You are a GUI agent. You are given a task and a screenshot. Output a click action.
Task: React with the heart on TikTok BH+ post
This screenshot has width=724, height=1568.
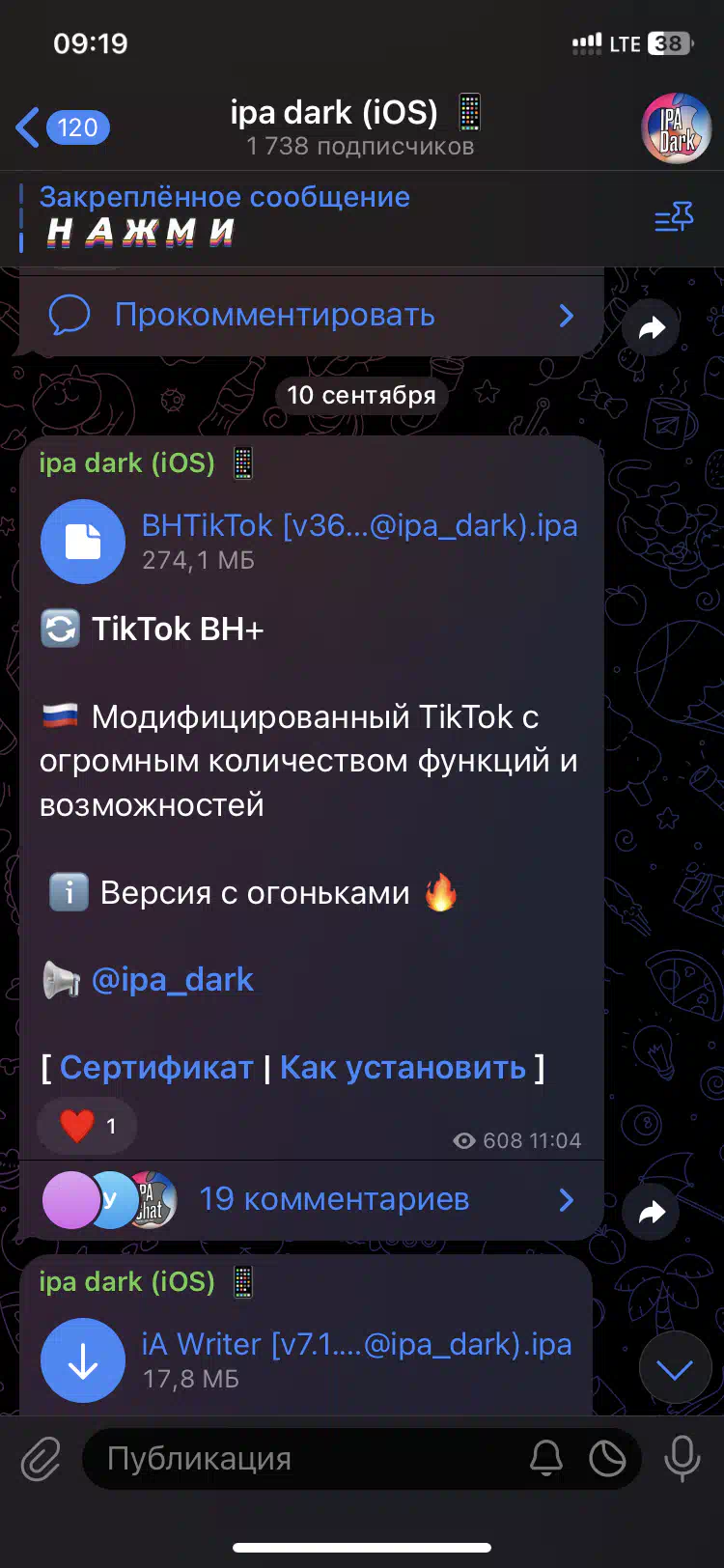click(x=87, y=1126)
